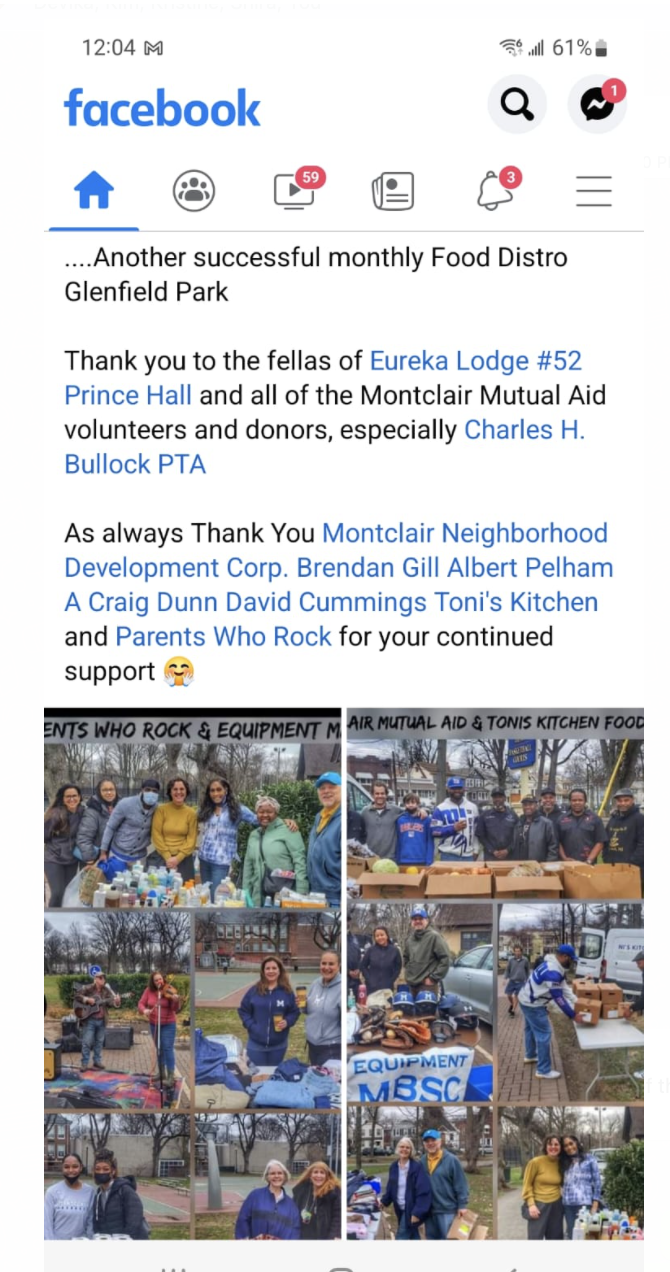Open the Parents Who Rock page
Viewport: 670px width, 1272px height.
click(x=223, y=637)
